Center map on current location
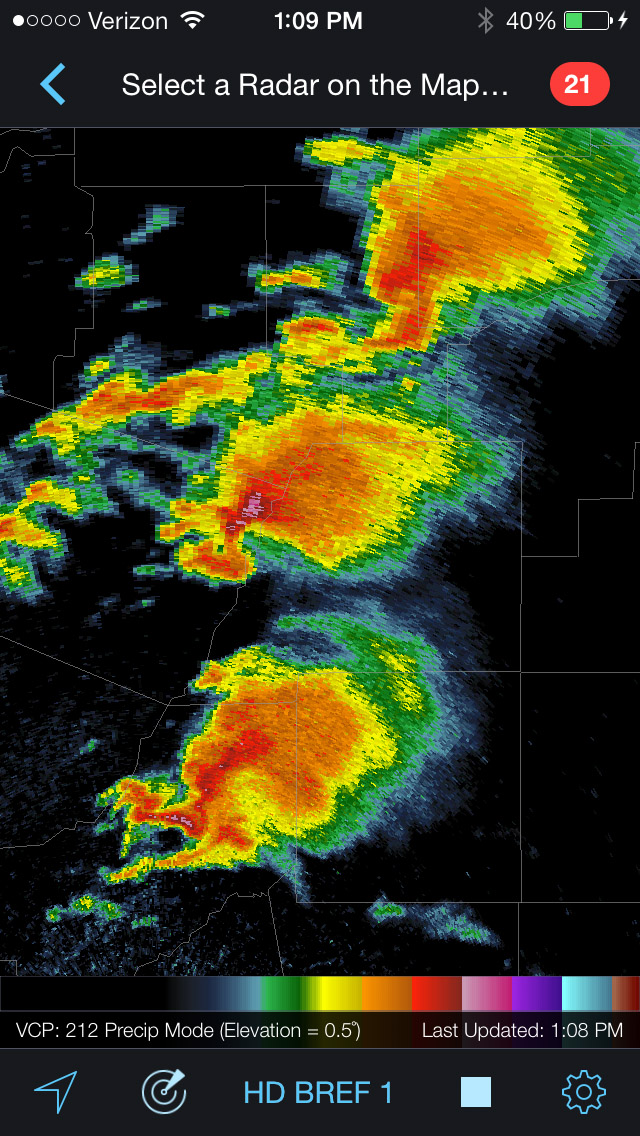Viewport: 640px width, 1136px height. pyautogui.click(x=56, y=1092)
